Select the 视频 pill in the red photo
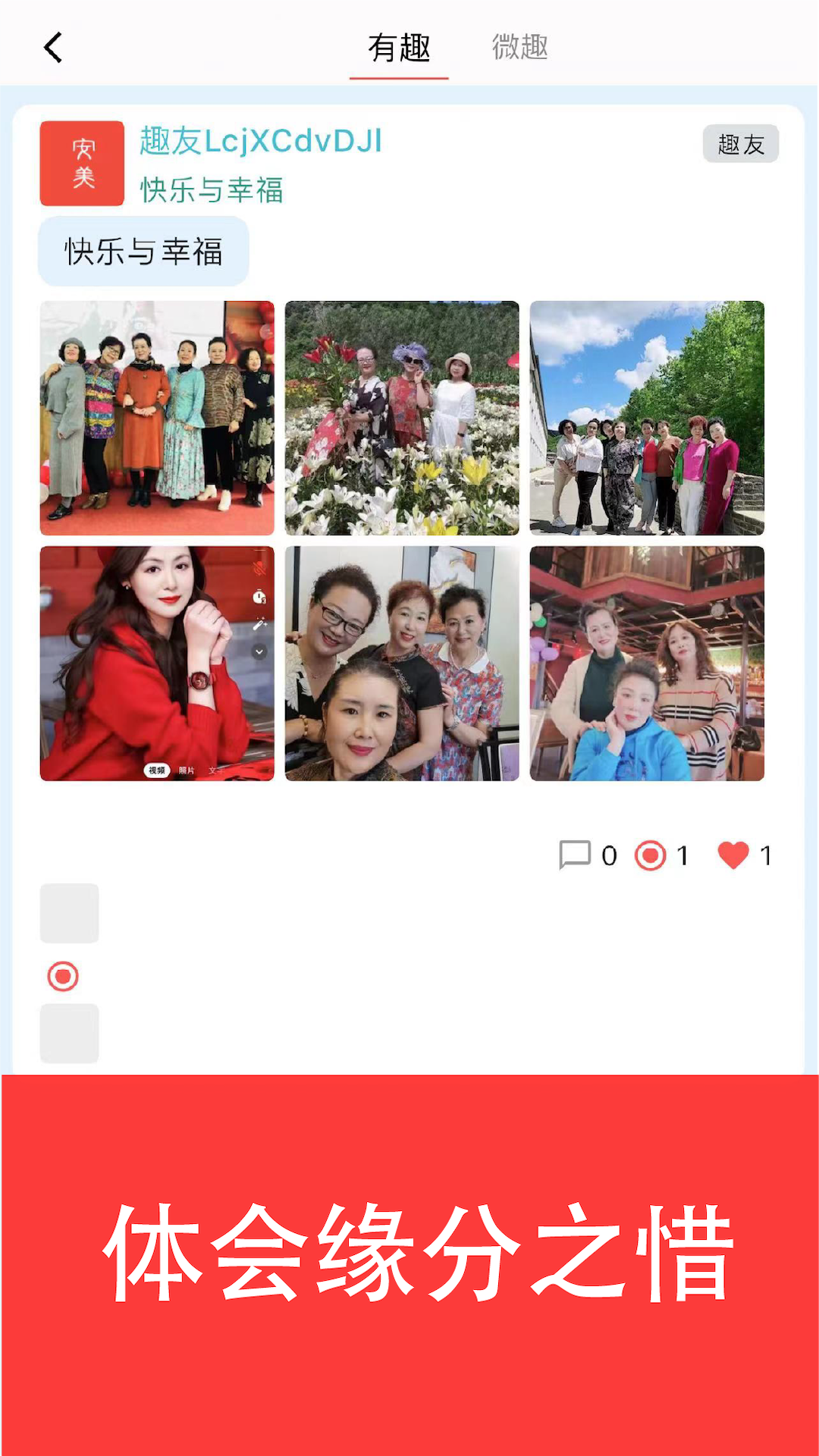Viewport: 819px width, 1456px height. coord(155,770)
